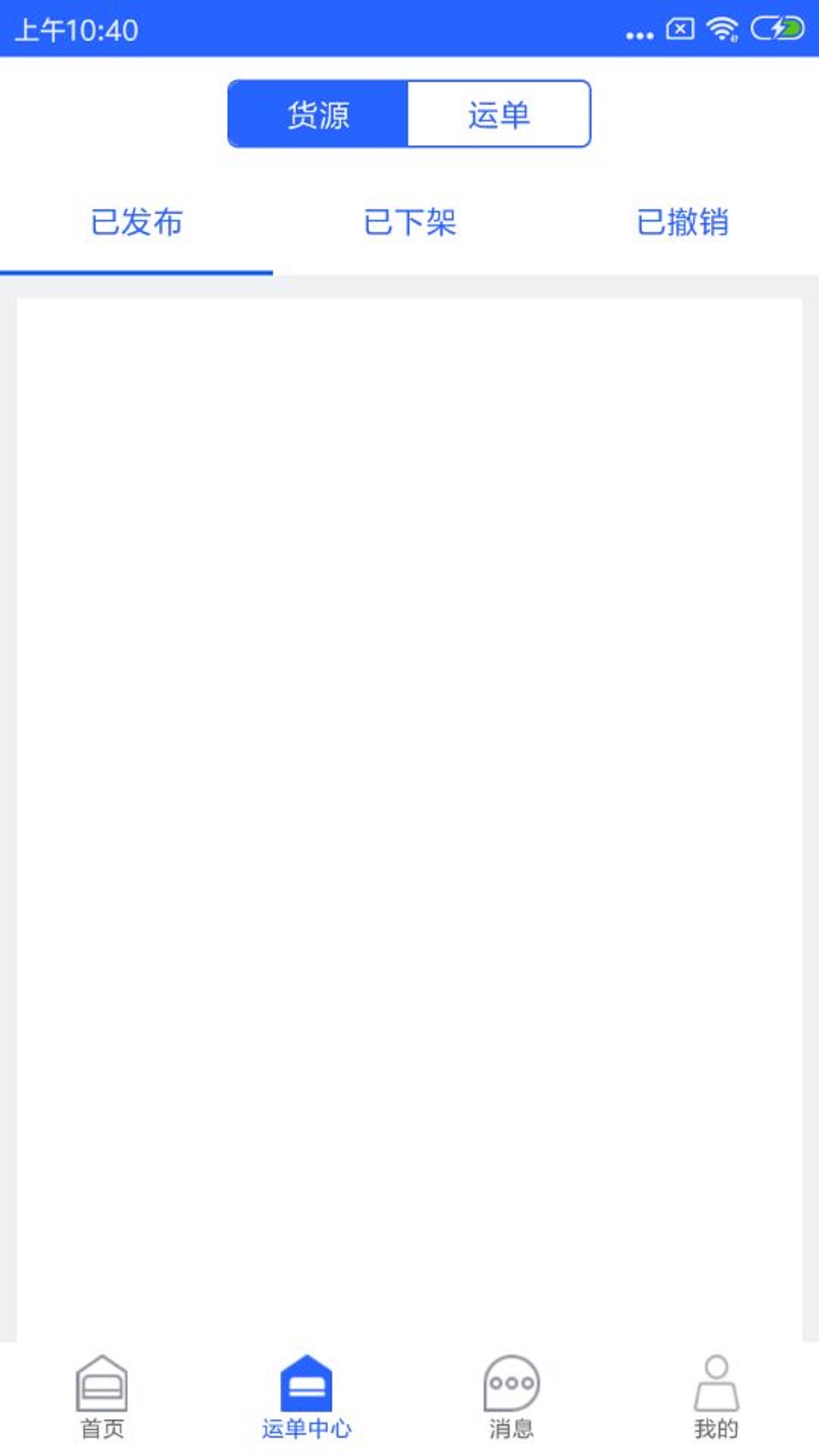Viewport: 819px width, 1456px height.
Task: Switch to the 运单 segment
Action: tap(498, 115)
